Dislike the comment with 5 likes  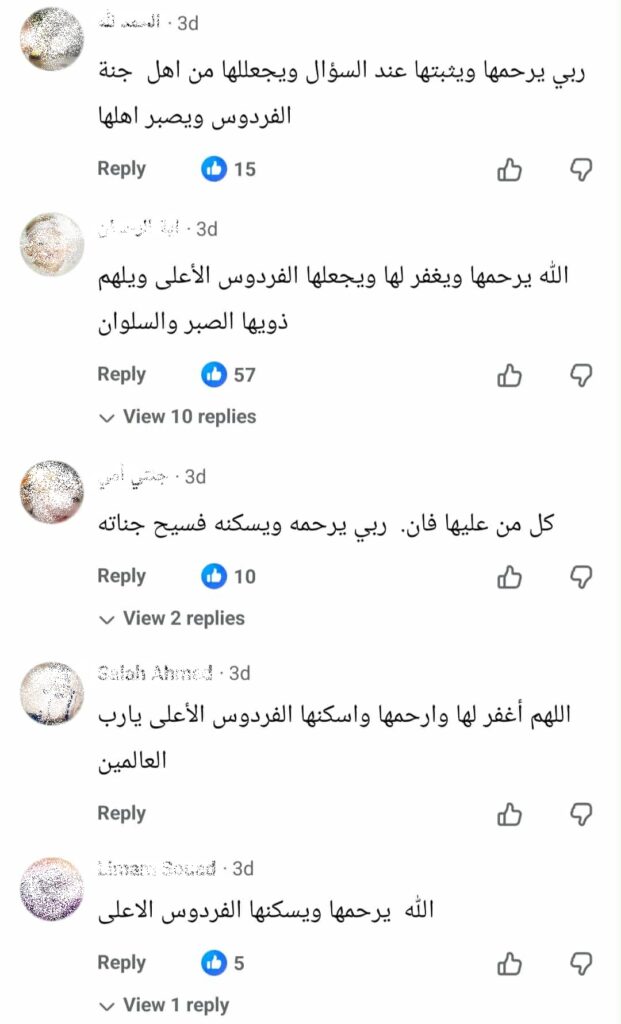point(582,964)
